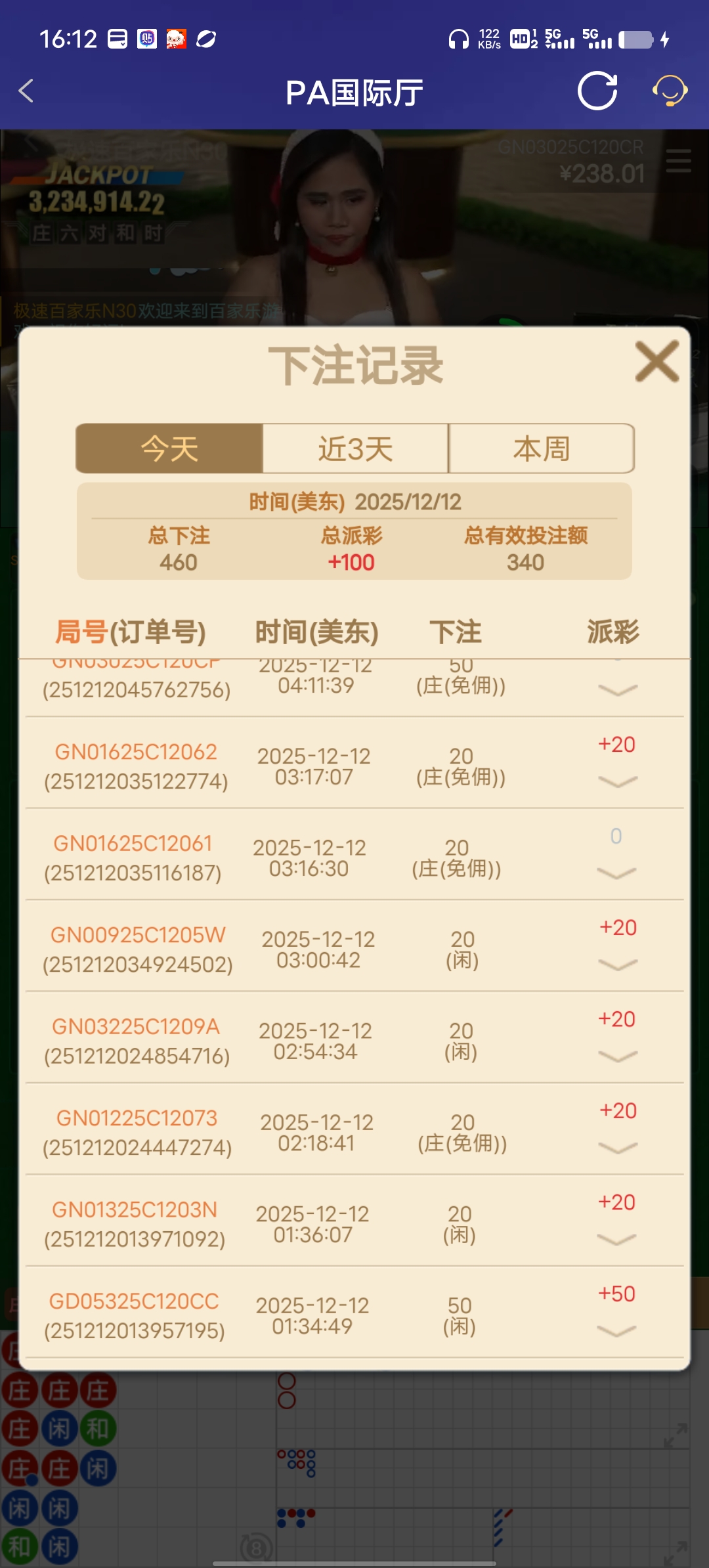This screenshot has height=1568, width=709.
Task: Open the hamburger menu on the video feed
Action: (x=678, y=162)
